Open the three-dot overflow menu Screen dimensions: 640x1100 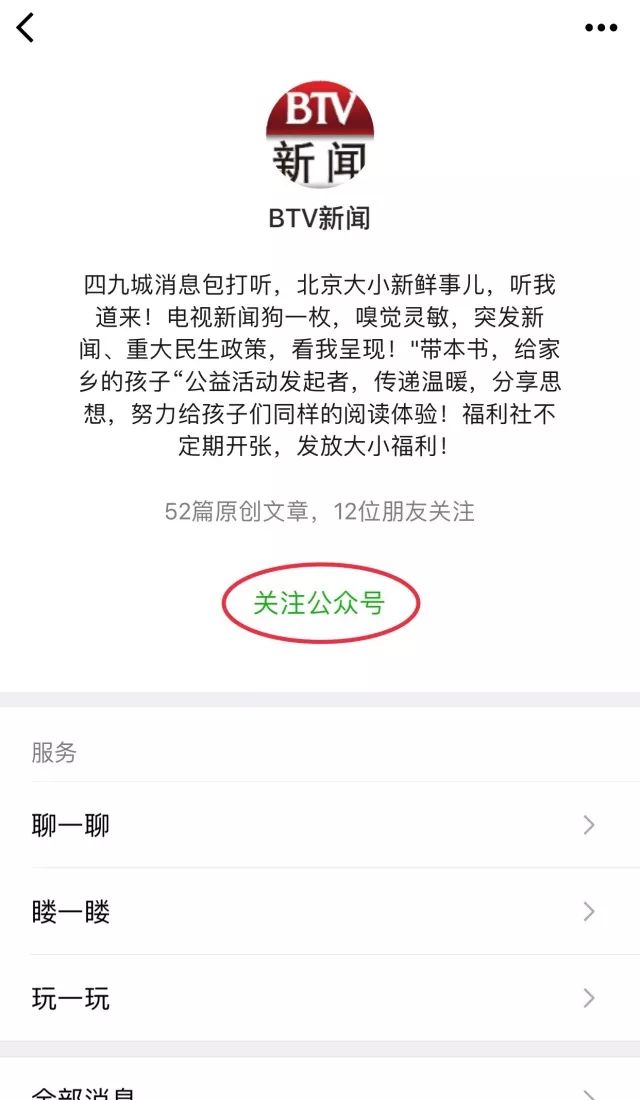pos(601,28)
